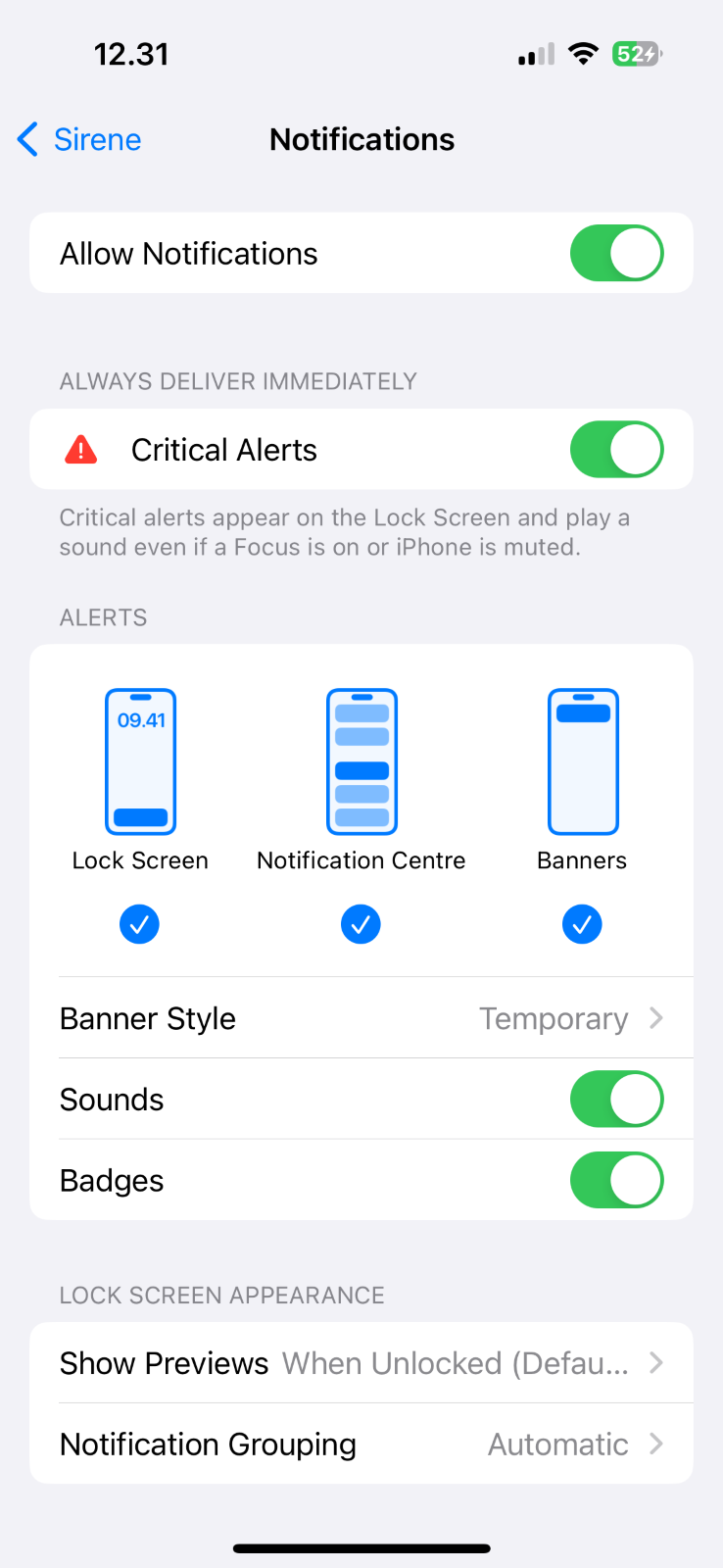Screen dimensions: 723x1568
Task: Open Show Previews setting
Action: 361,1363
